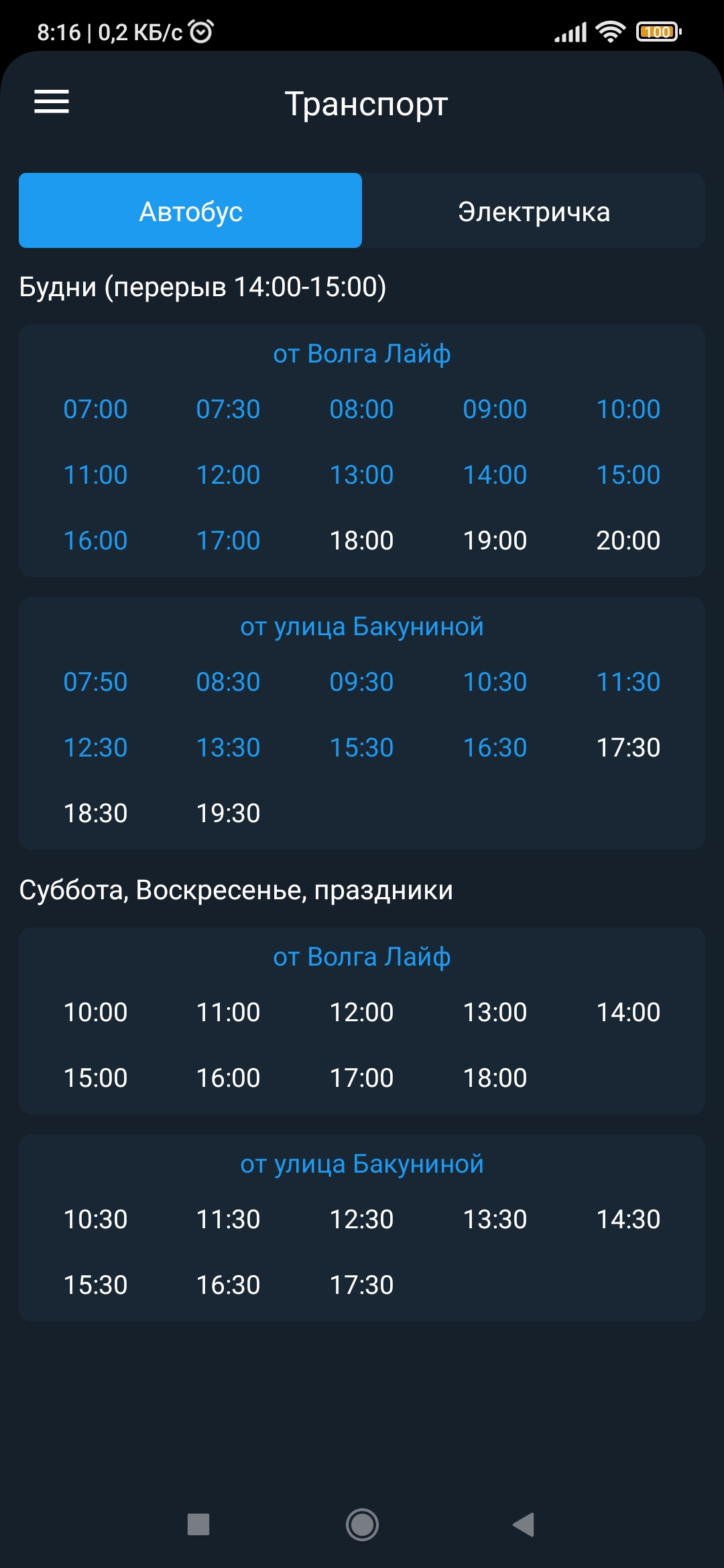Go back using system navigation
Viewport: 724px width, 1568px height.
click(524, 1524)
